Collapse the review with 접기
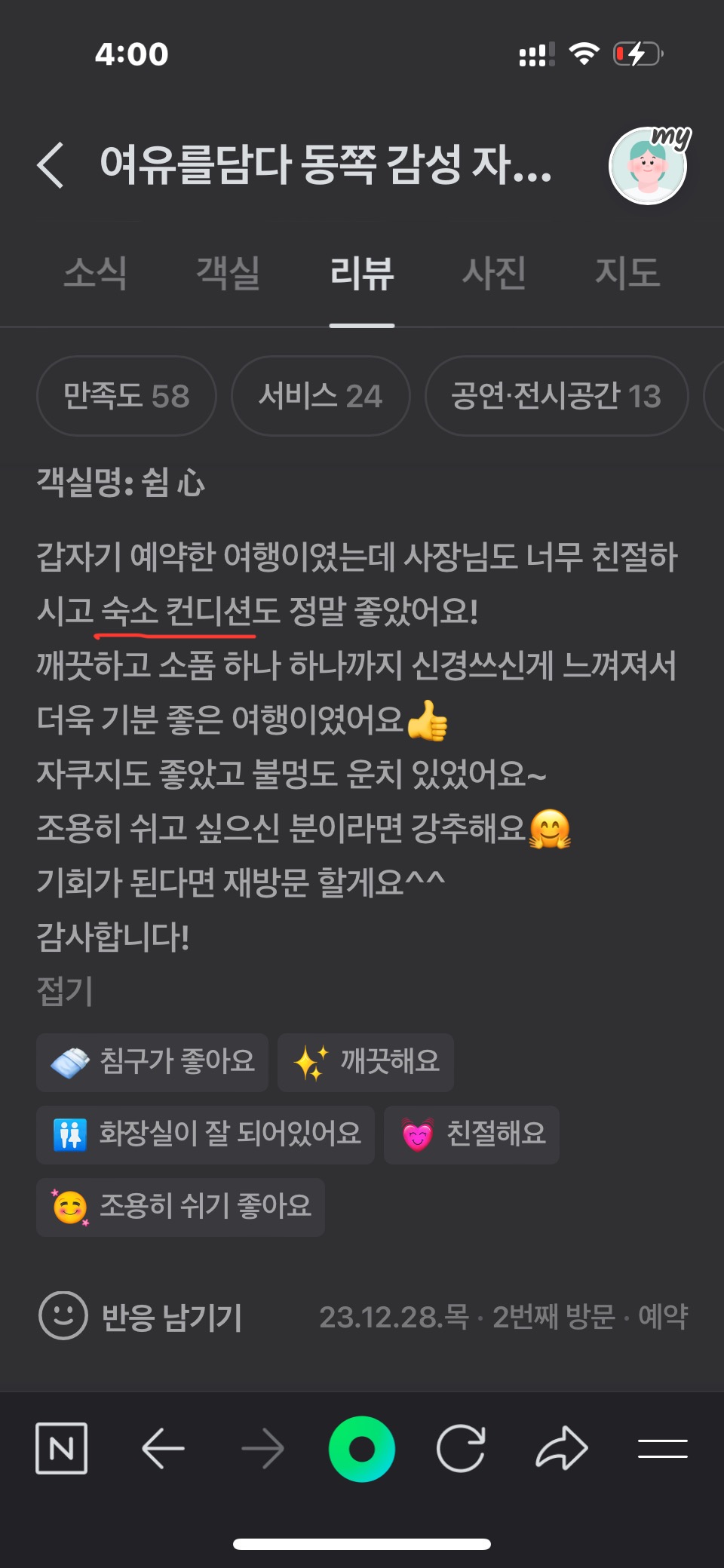This screenshot has width=724, height=1568. 65,990
